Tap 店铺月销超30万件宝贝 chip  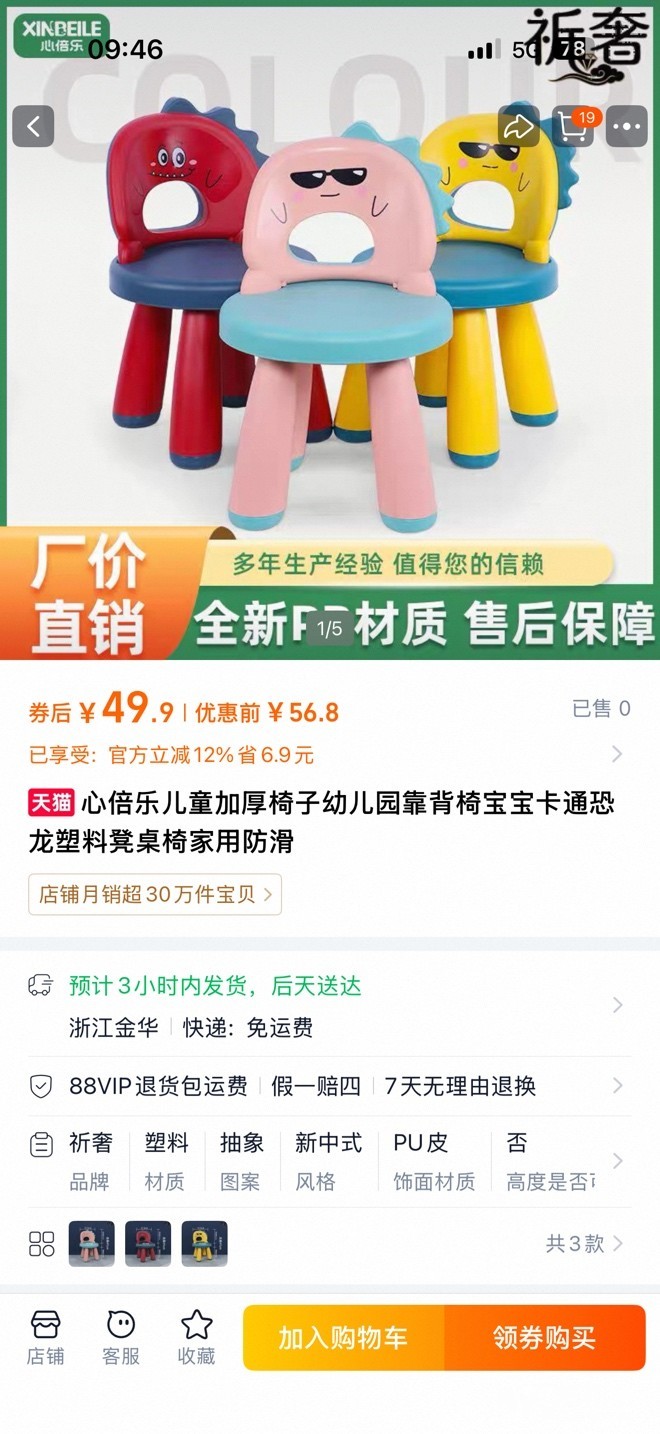tap(155, 895)
